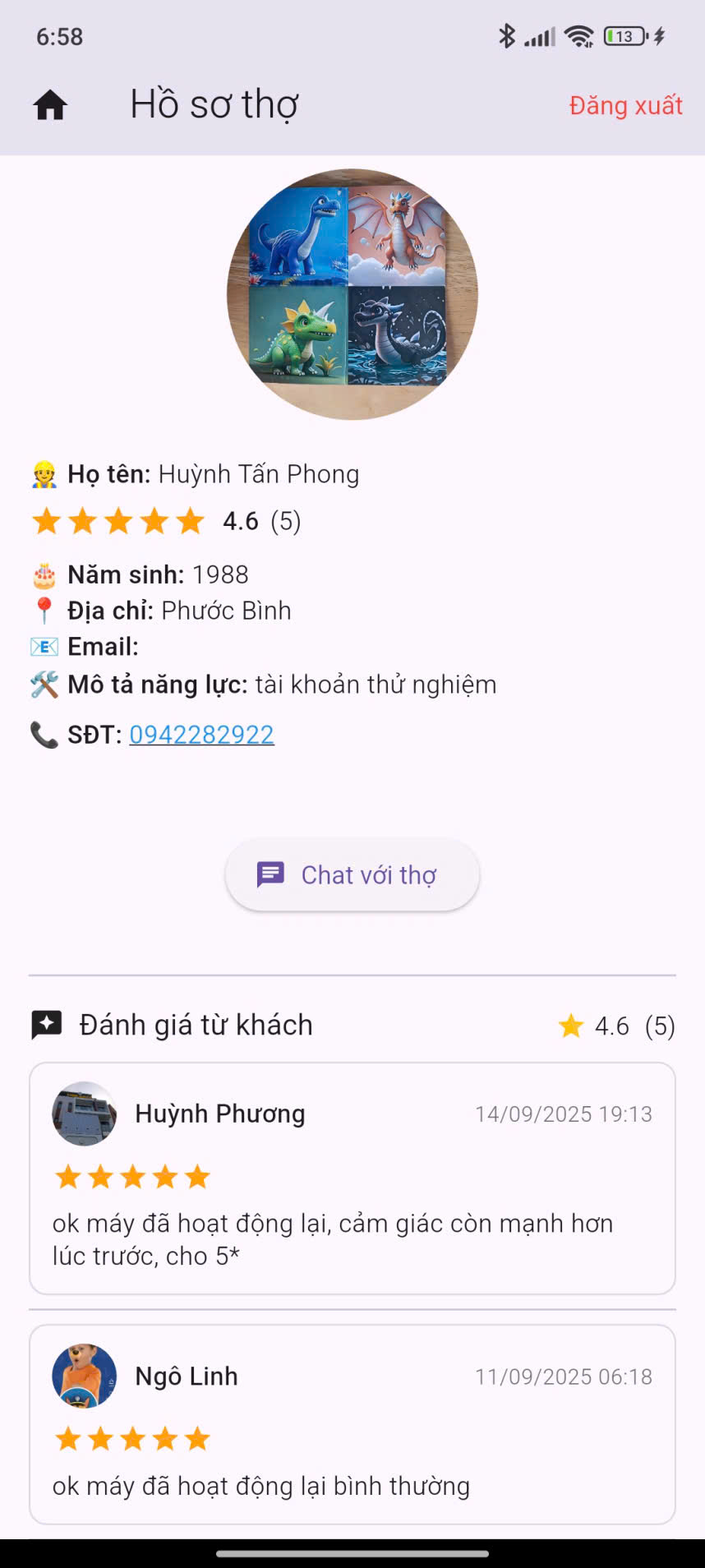The image size is (705, 1568).
Task: Open Chat với thợ button
Action: (x=352, y=874)
